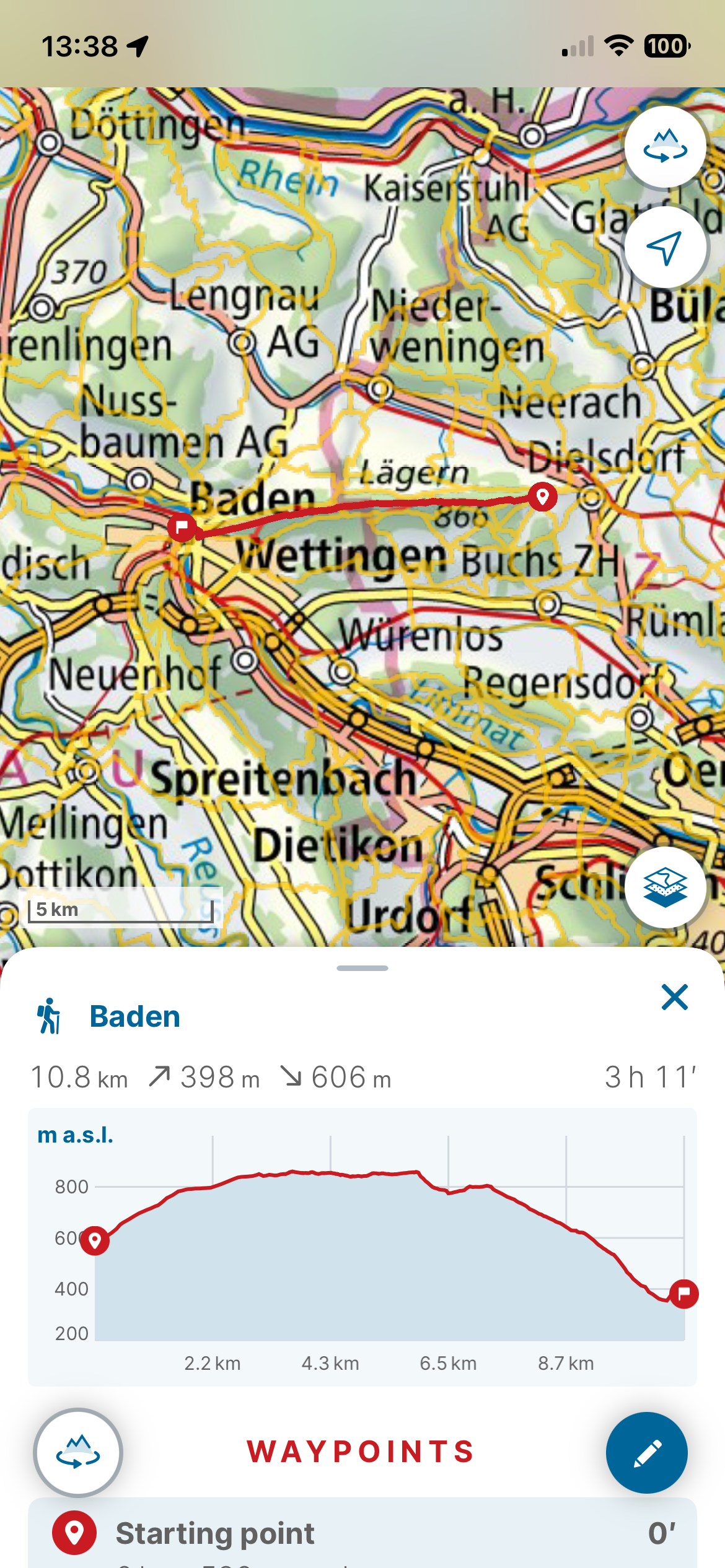Tap the sheet handle to expand the panel

pyautogui.click(x=362, y=968)
